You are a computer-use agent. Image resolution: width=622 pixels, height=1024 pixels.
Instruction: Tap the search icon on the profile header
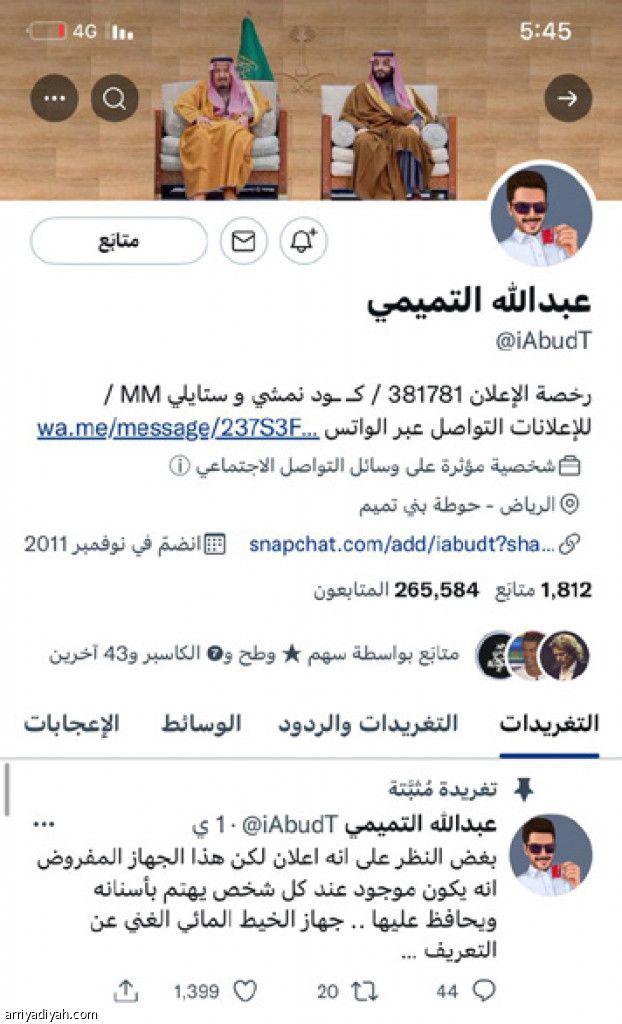pyautogui.click(x=115, y=98)
